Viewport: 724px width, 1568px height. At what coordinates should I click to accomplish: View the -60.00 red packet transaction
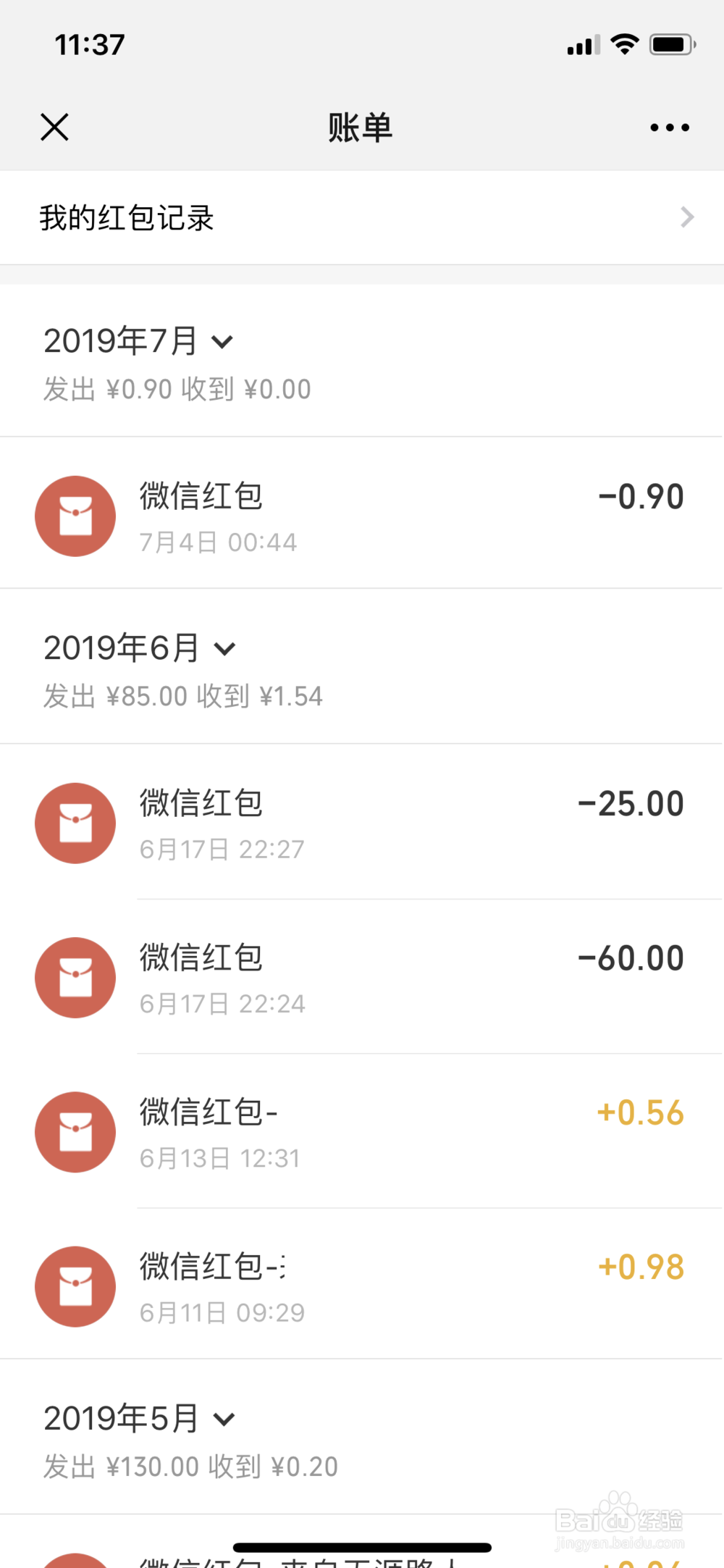(362, 978)
